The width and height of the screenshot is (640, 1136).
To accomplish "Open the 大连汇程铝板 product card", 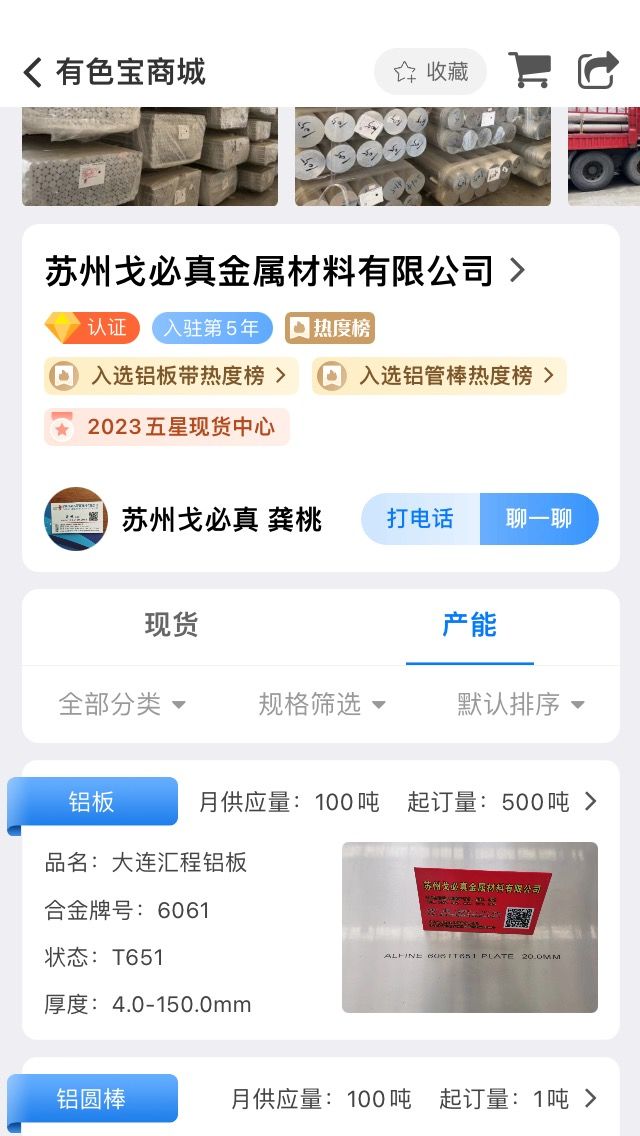I will (320, 900).
